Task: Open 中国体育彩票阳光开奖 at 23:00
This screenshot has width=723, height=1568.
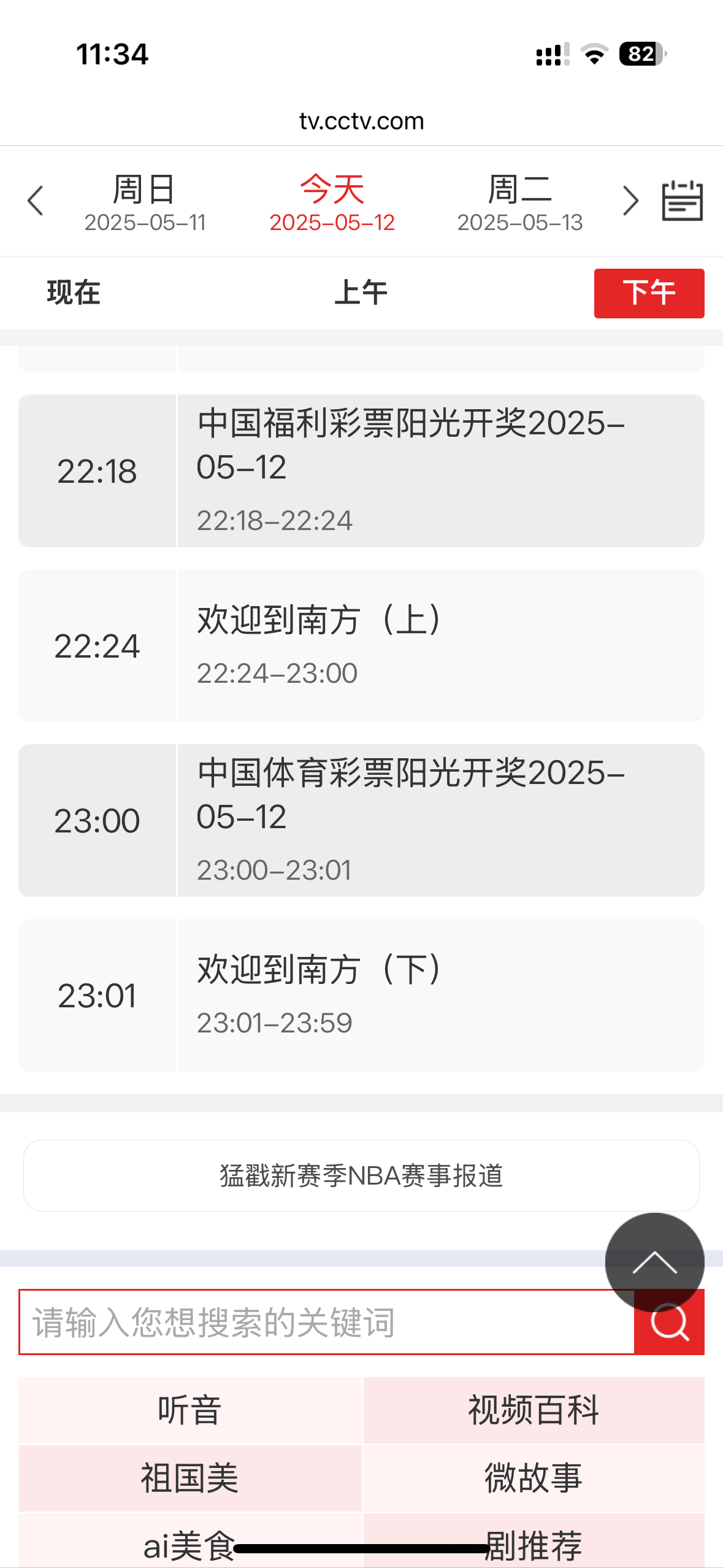Action: [361, 820]
